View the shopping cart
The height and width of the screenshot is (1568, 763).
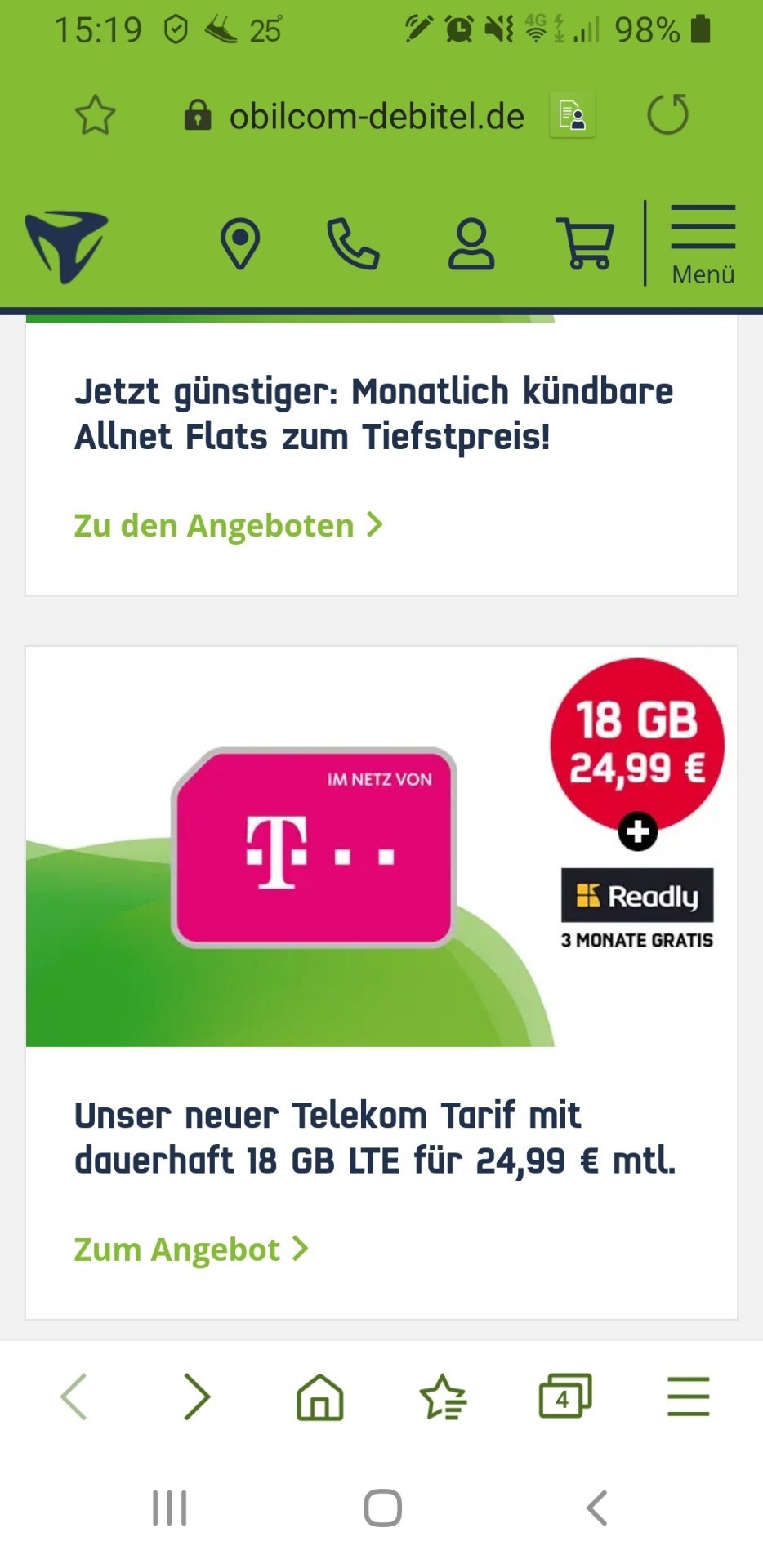click(x=585, y=243)
